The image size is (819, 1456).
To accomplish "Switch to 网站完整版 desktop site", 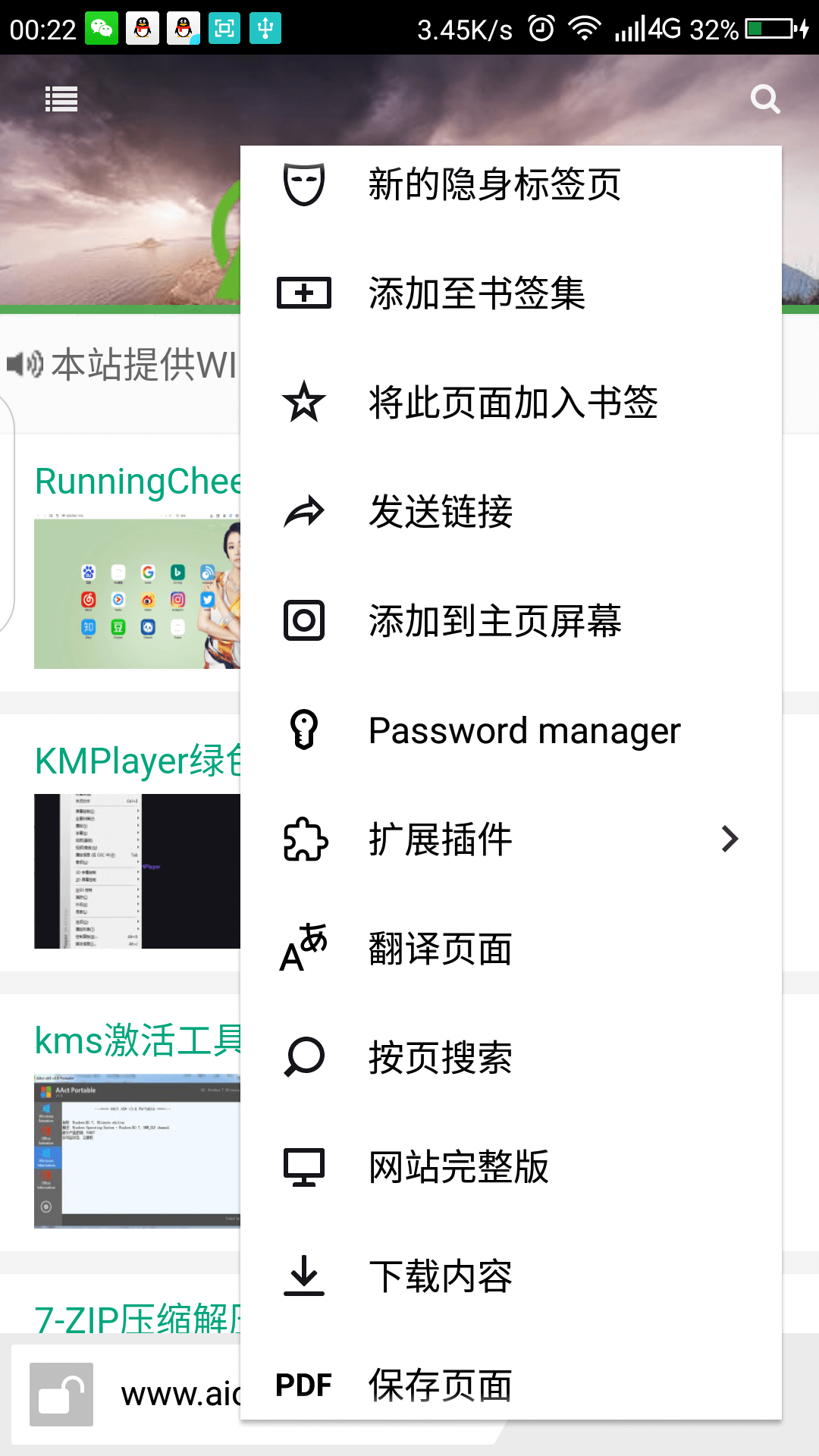I will pos(511,1167).
